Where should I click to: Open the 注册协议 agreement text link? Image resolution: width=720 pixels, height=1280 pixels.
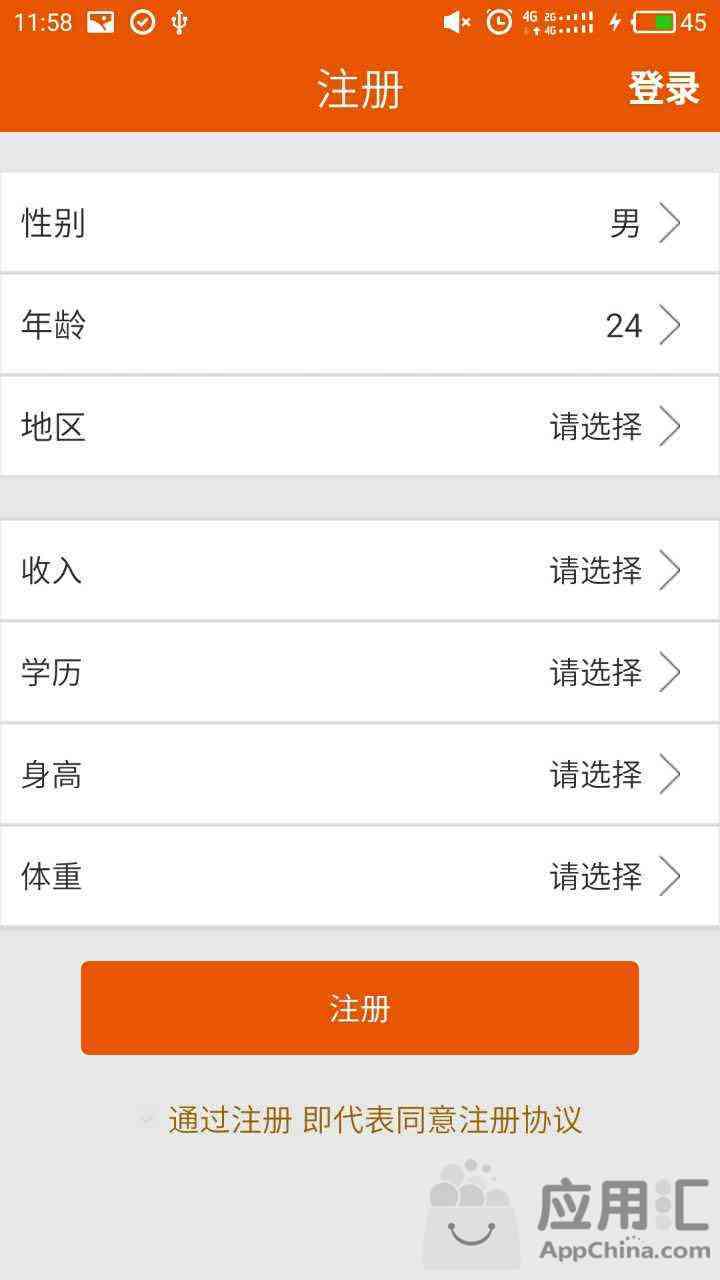(x=520, y=1120)
